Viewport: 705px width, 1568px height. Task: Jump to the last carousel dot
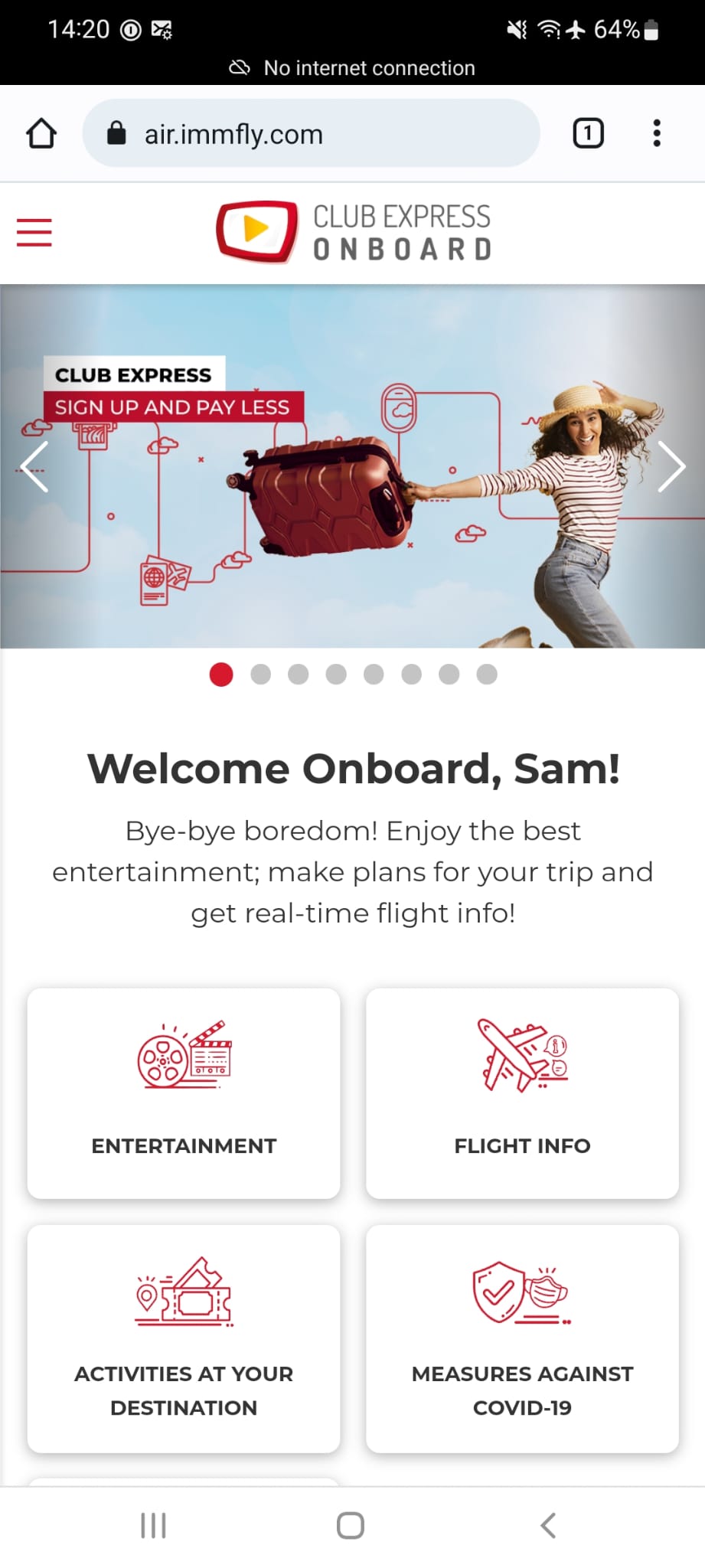(487, 675)
